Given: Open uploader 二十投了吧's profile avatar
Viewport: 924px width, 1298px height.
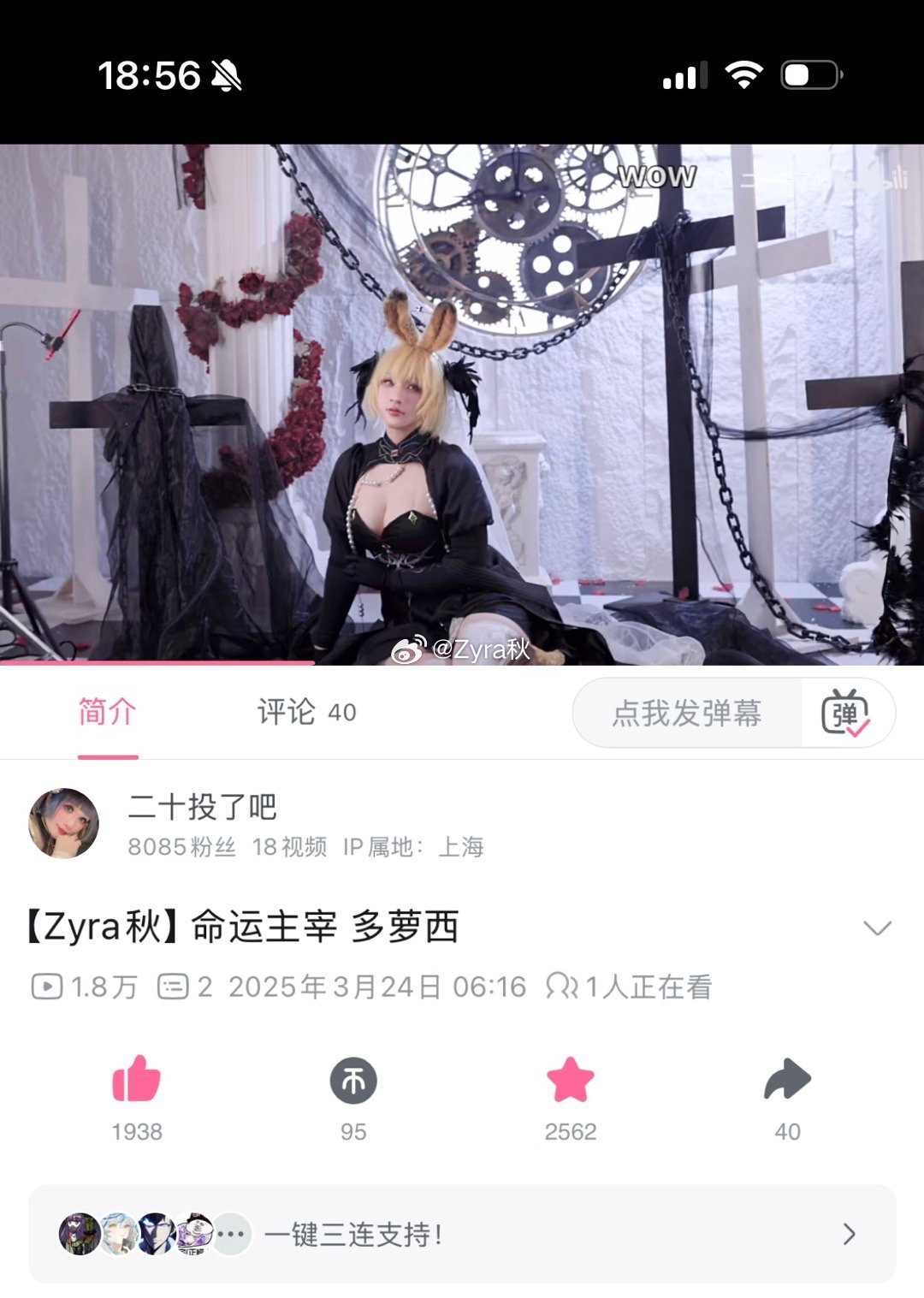Looking at the screenshot, I should click(x=63, y=823).
